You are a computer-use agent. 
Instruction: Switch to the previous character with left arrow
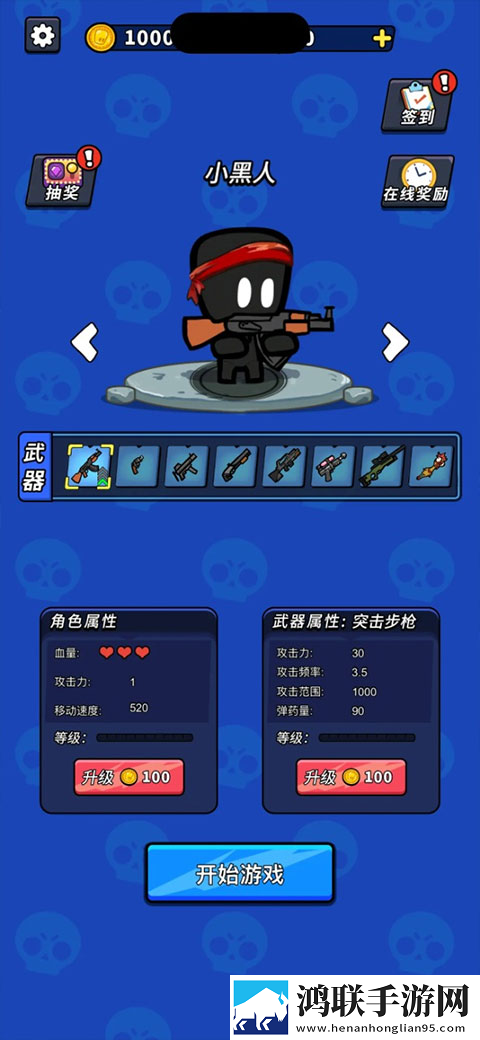(x=85, y=342)
